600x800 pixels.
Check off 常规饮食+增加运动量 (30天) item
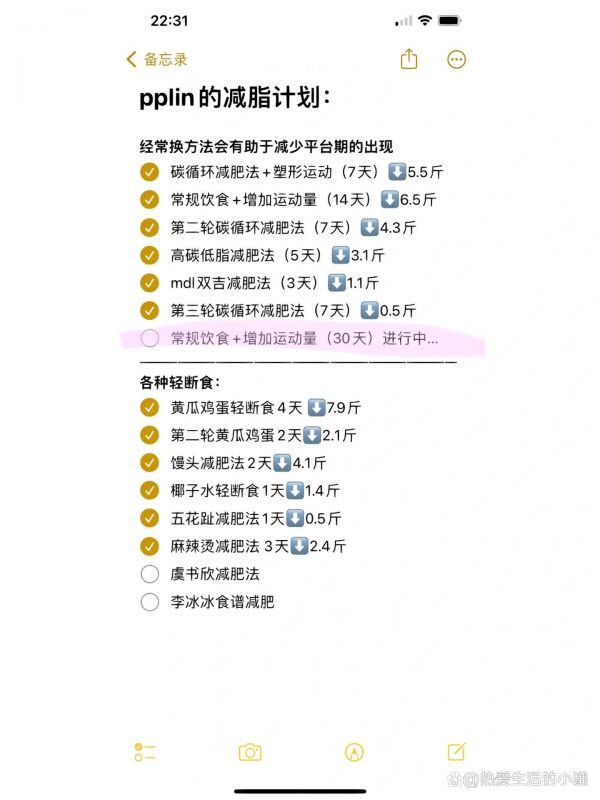coord(150,338)
